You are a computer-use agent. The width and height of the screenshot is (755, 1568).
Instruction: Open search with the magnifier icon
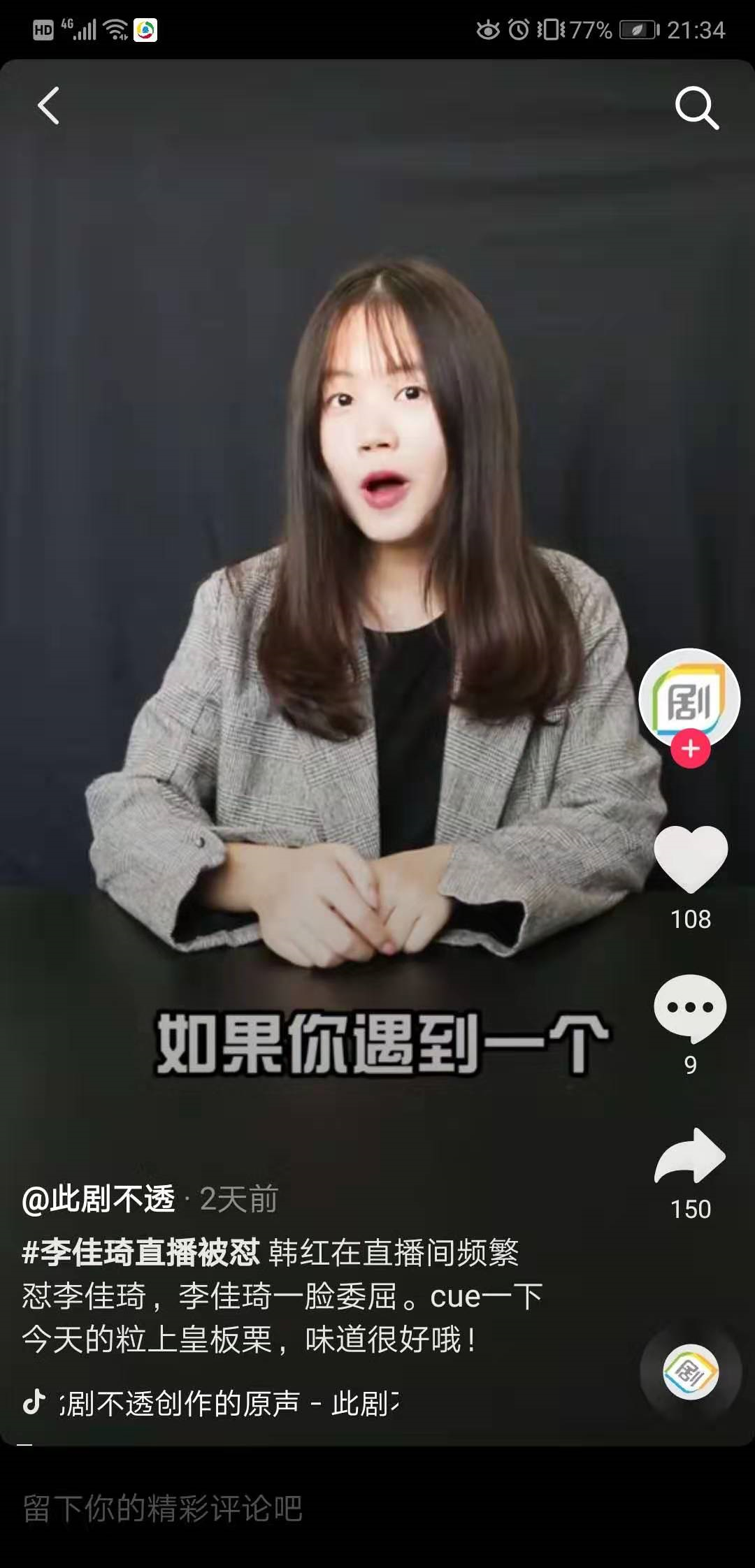point(696,108)
